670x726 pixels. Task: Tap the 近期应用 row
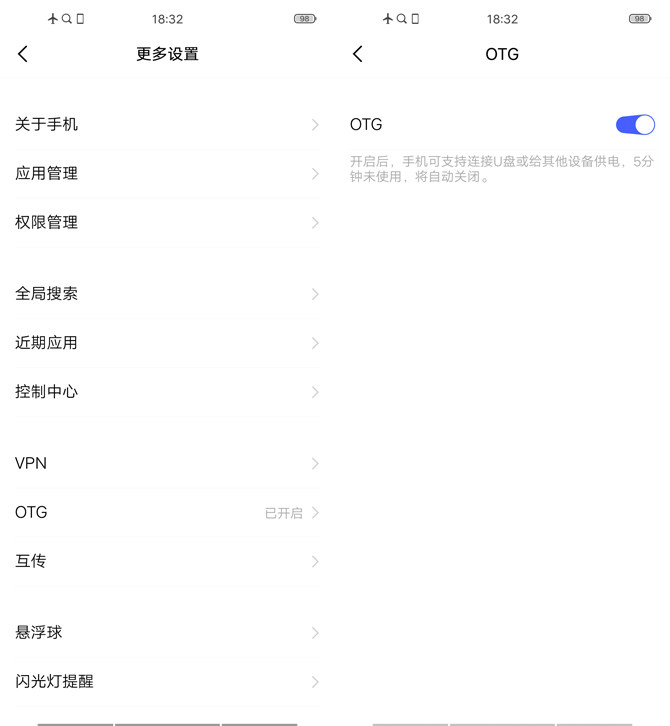tap(167, 343)
